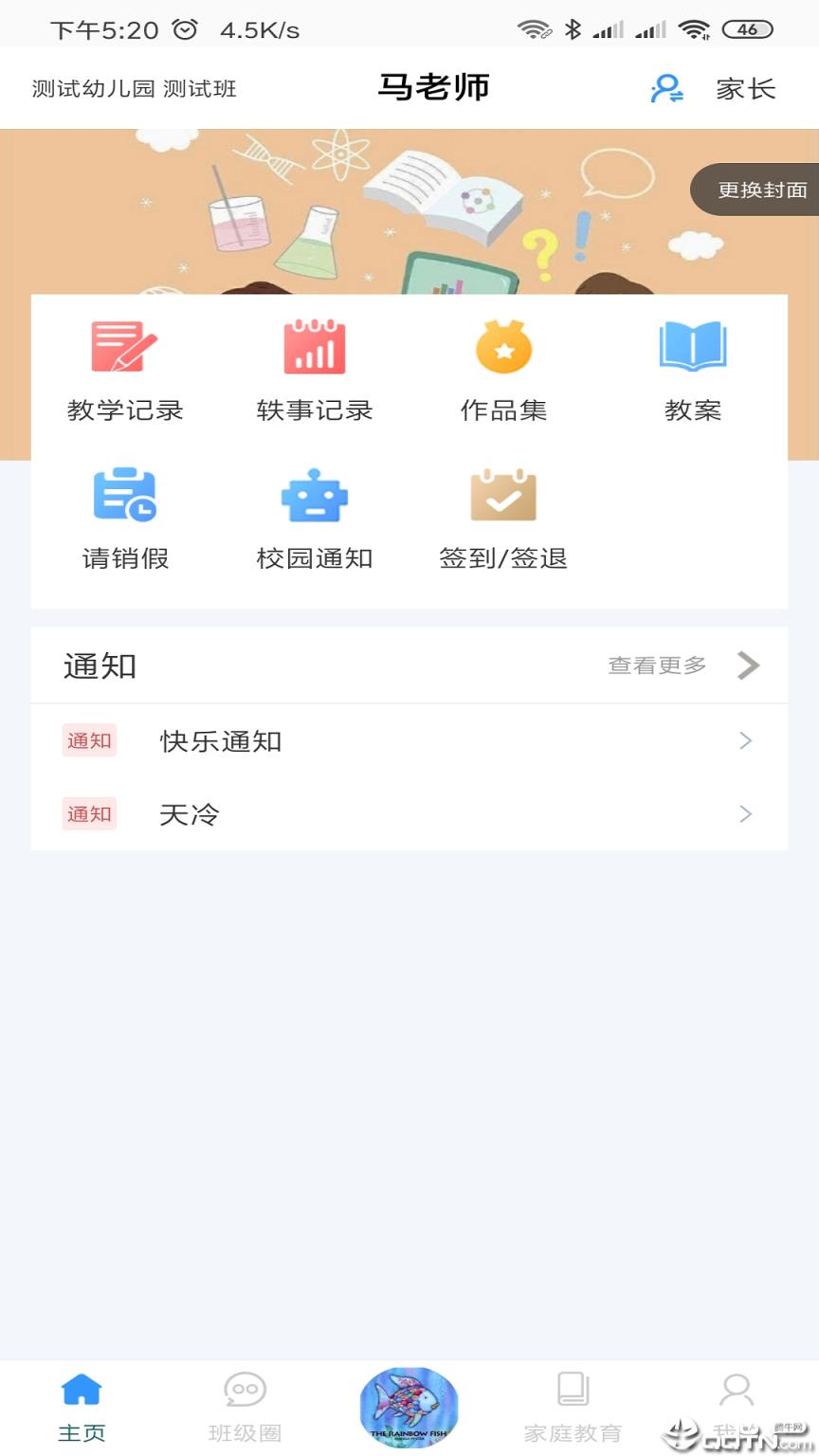Open the 快乐通知 notification via its chevron
819x1456 pixels.
coord(746,741)
